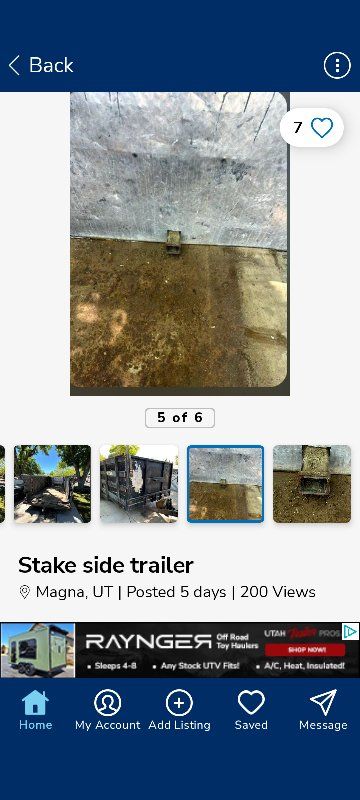This screenshot has width=360, height=800.
Task: Tap Add Listing to post an item
Action: [179, 710]
